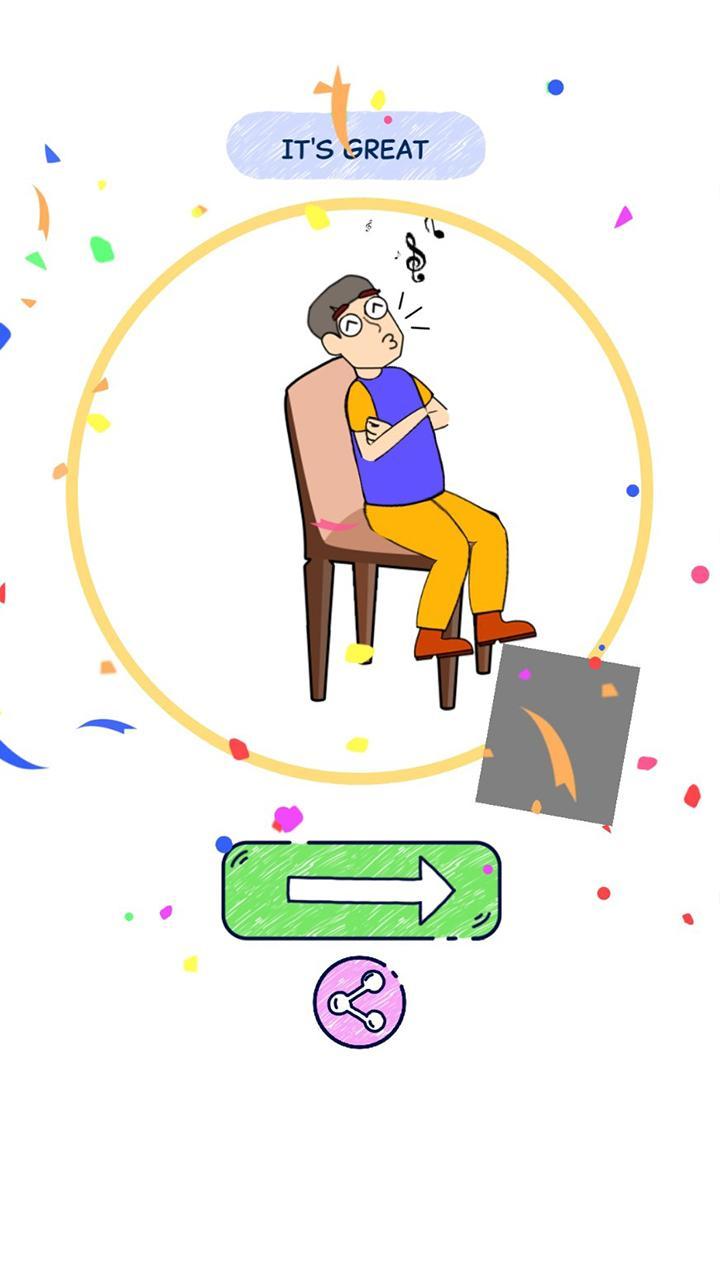Viewport: 720px width, 1280px height.
Task: Tap the green arrow next button
Action: click(x=360, y=890)
